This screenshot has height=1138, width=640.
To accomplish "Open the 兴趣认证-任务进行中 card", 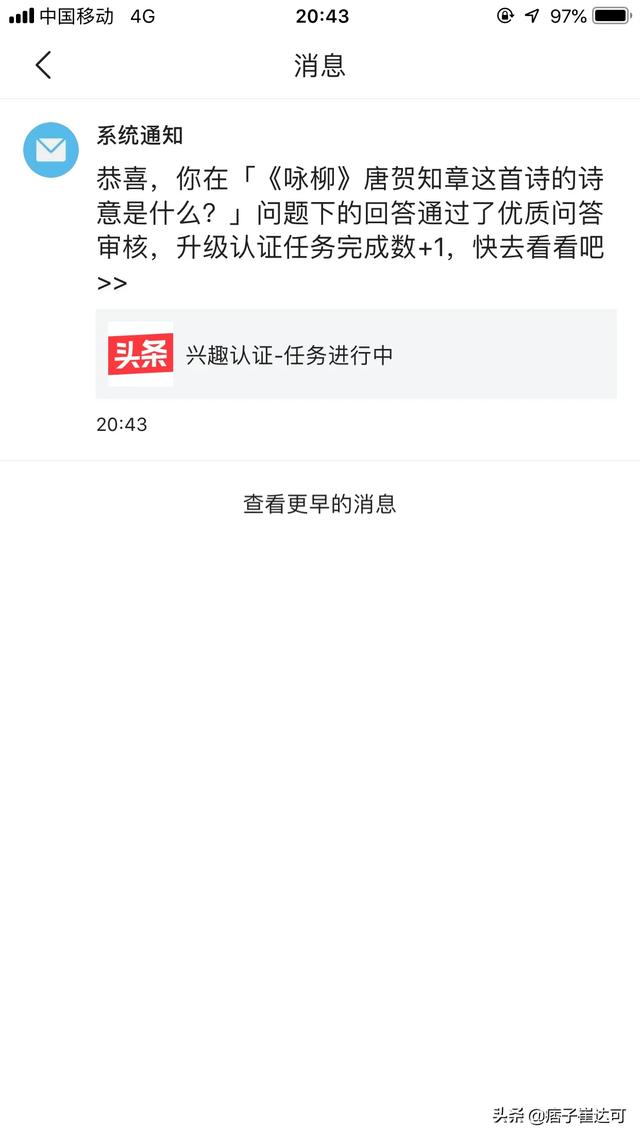I will pos(355,355).
